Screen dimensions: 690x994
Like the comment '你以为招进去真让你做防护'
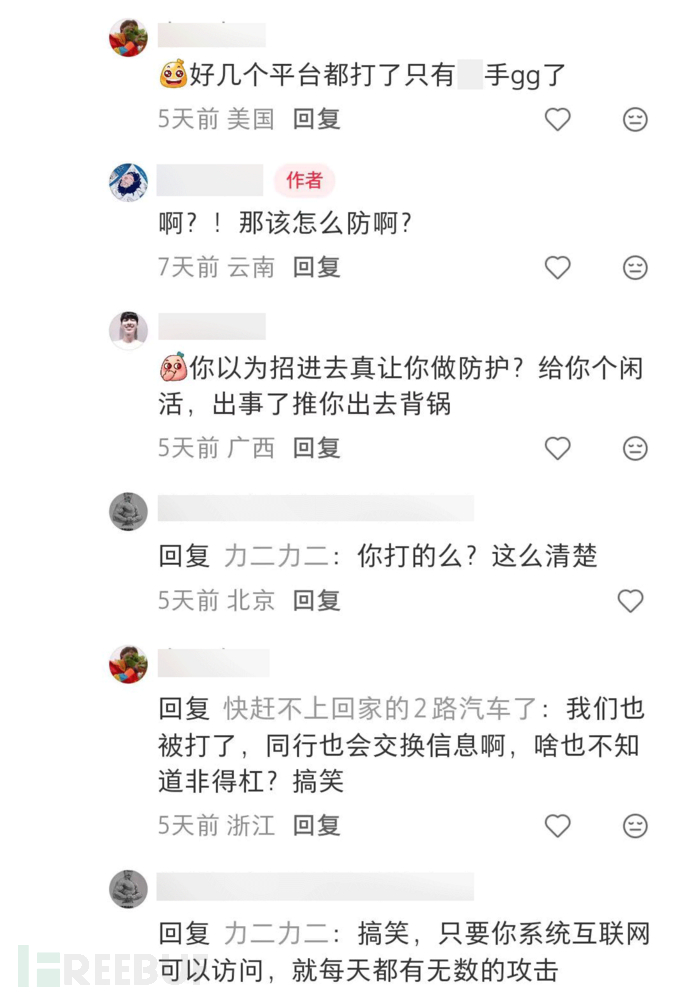[557, 448]
